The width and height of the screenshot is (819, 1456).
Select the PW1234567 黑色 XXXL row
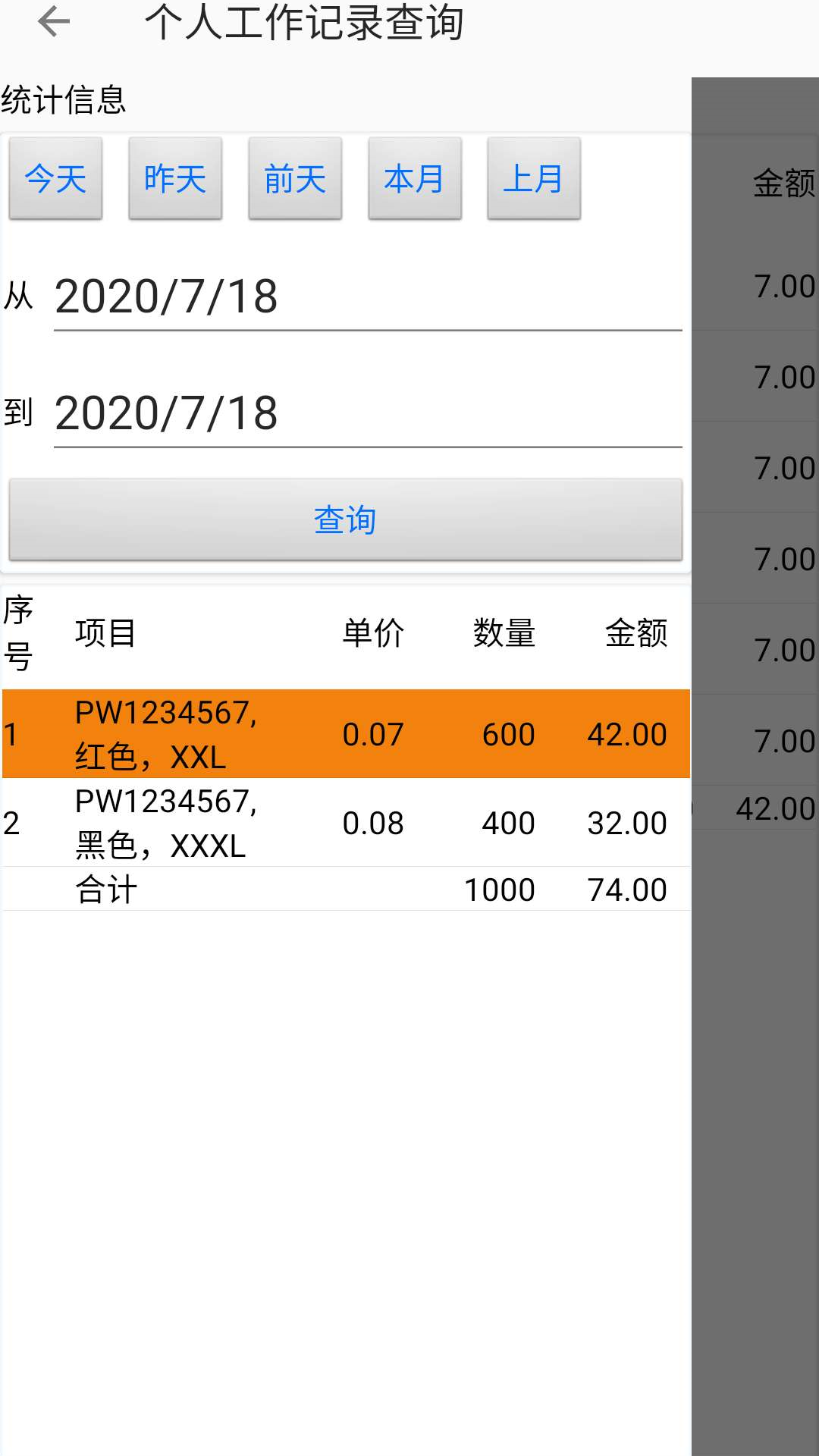[345, 823]
